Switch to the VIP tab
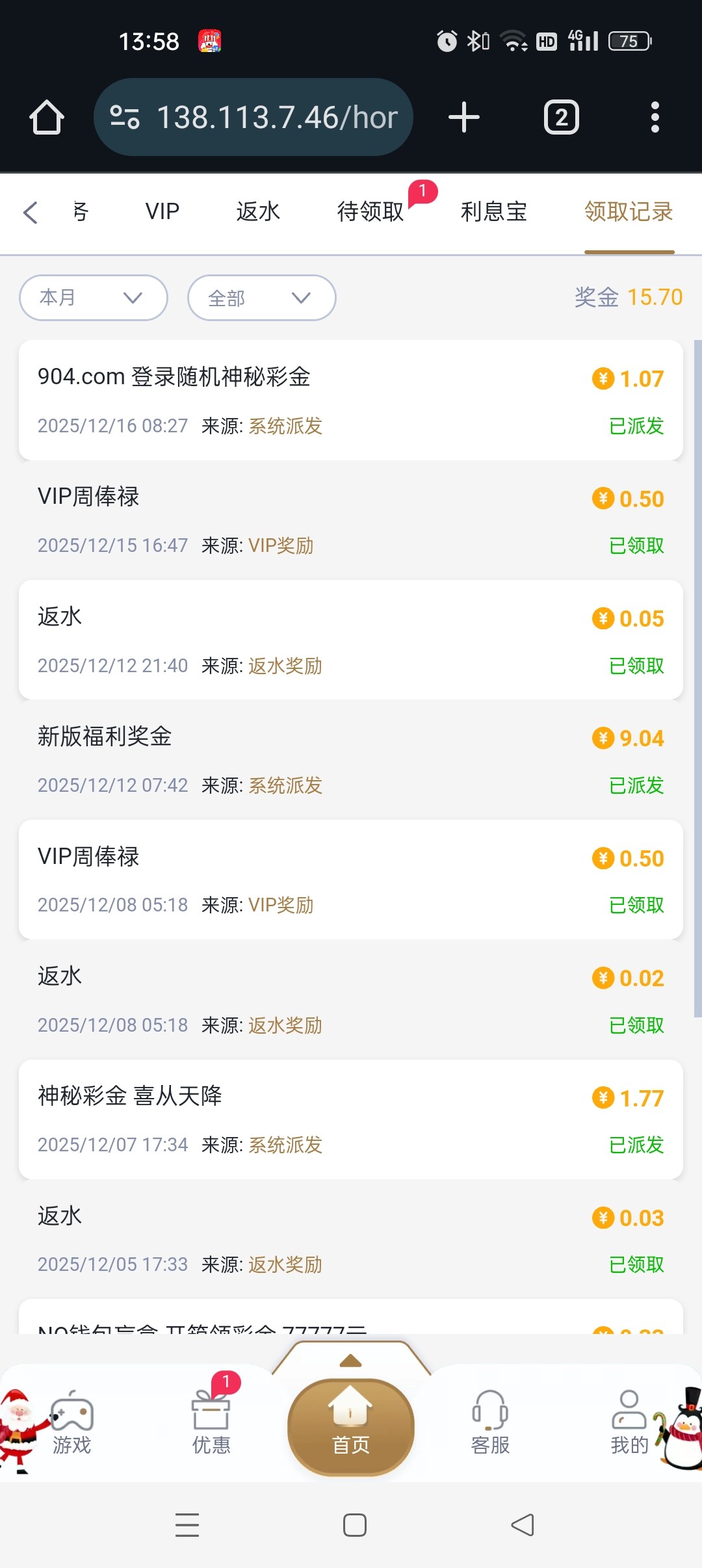 point(162,212)
